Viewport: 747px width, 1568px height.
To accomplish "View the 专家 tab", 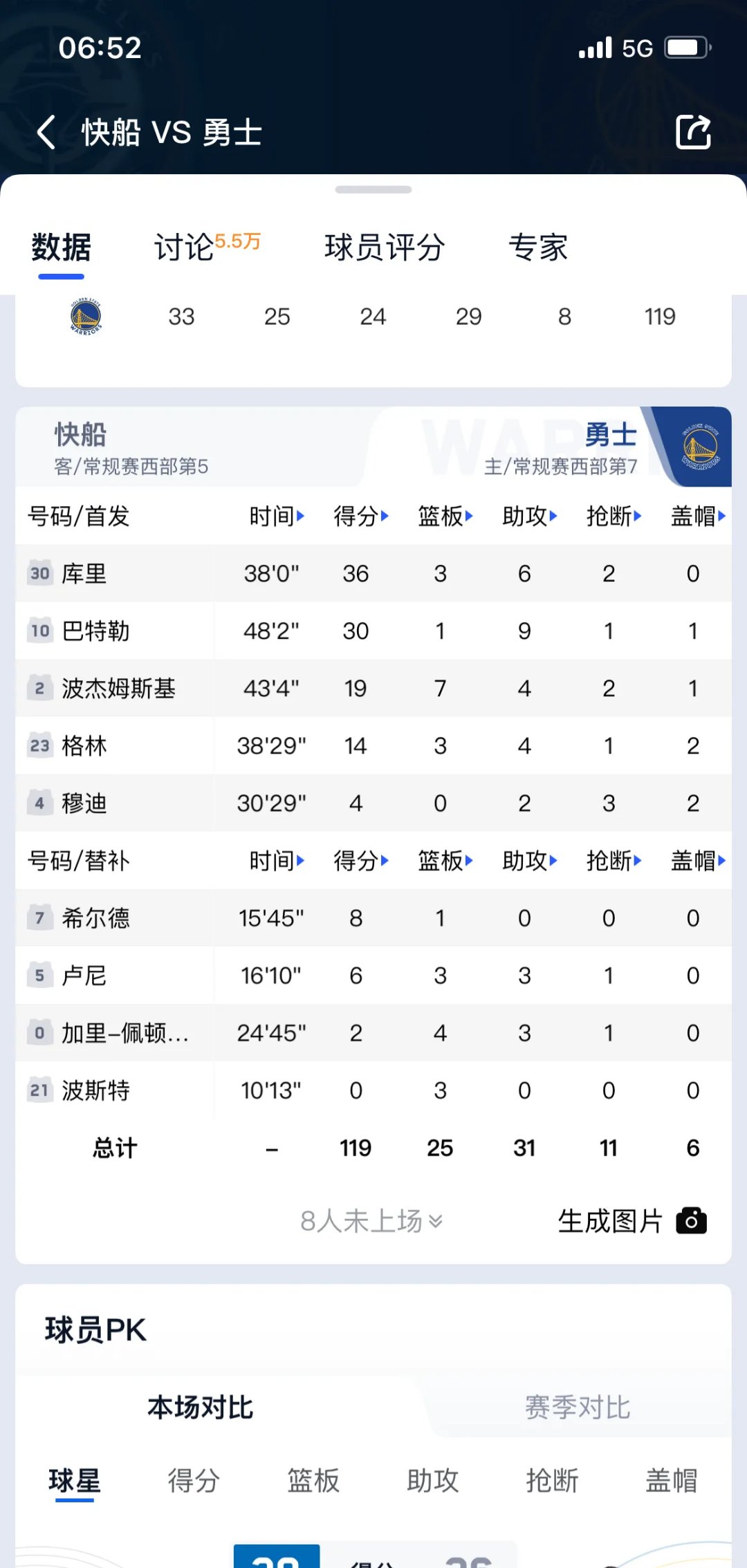I will tap(538, 247).
